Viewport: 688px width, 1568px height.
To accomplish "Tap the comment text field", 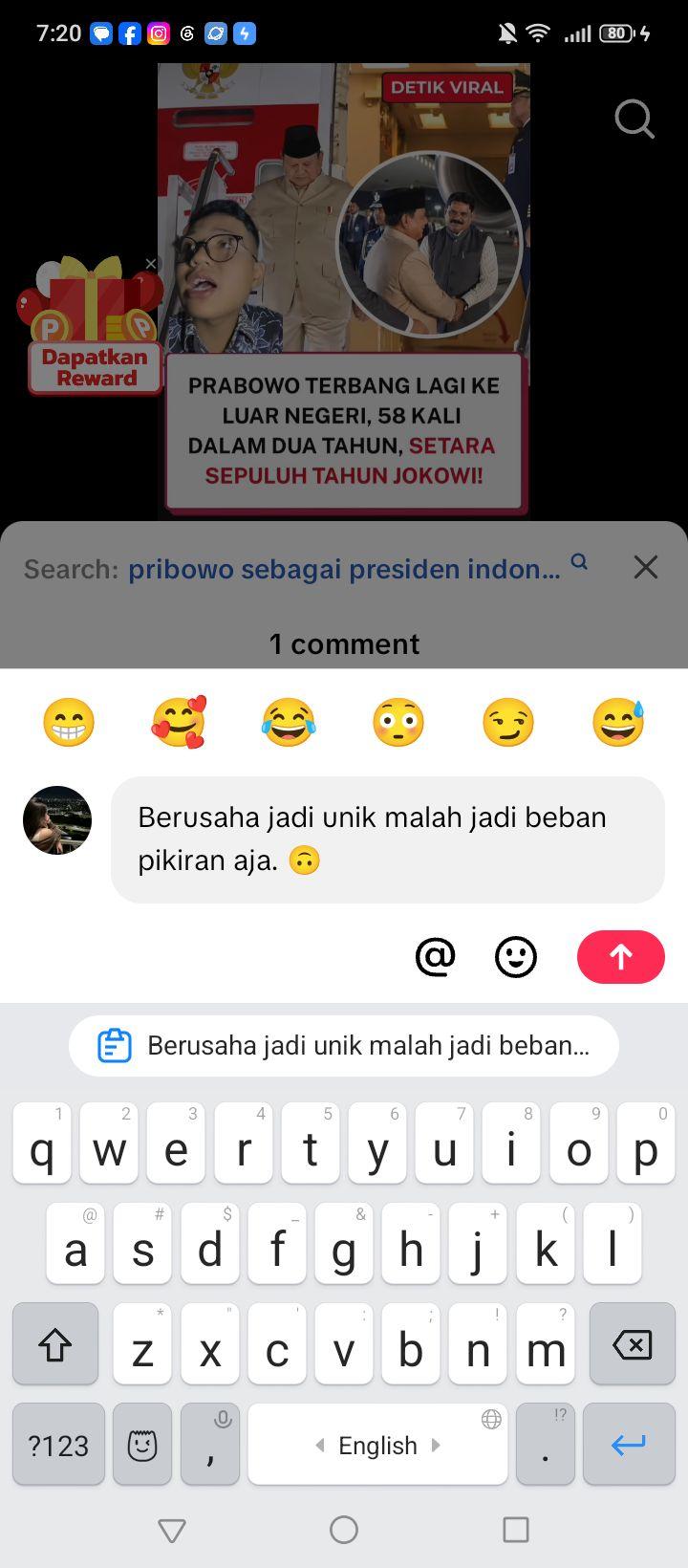I will (x=388, y=839).
